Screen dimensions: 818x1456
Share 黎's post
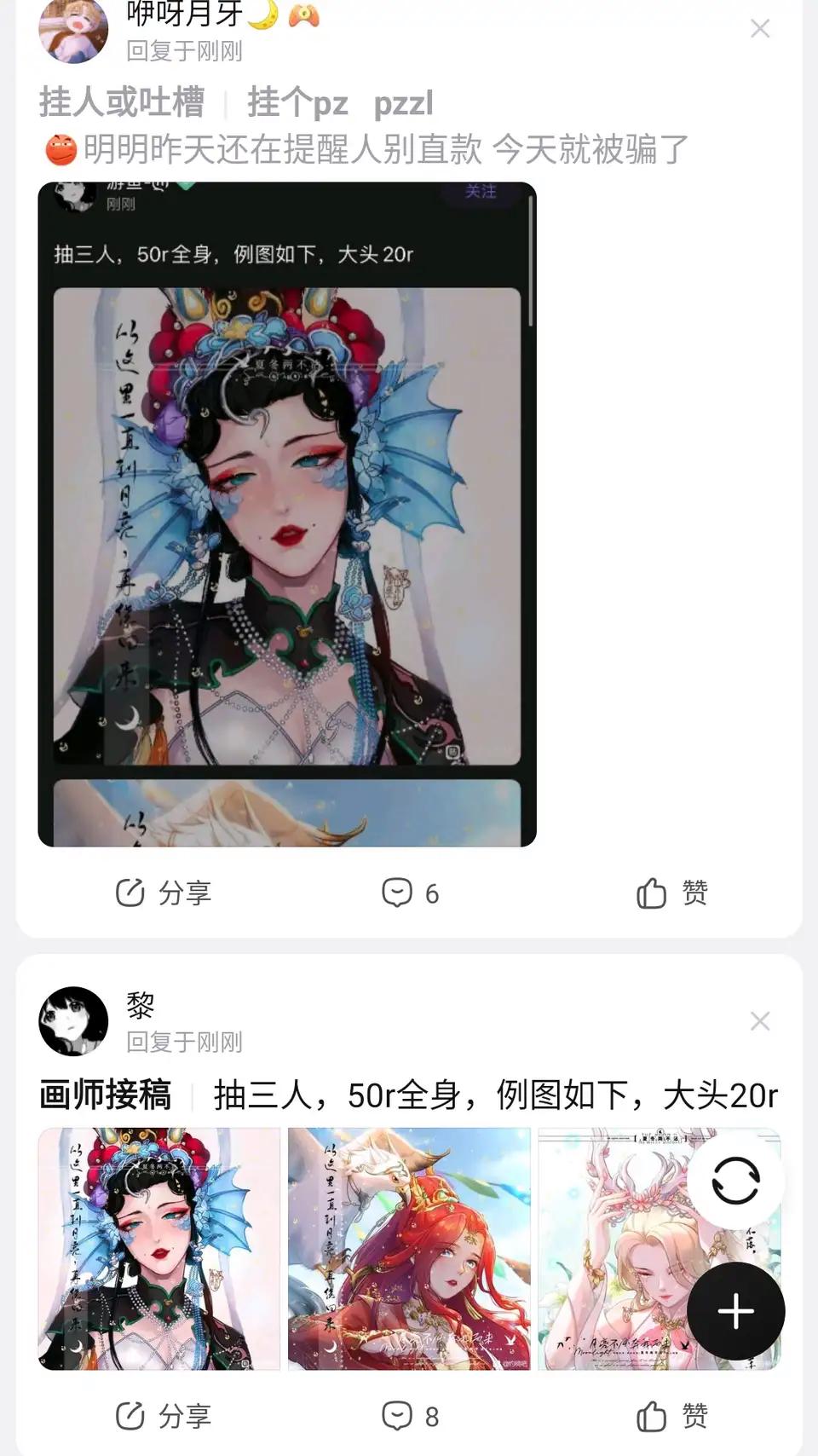click(x=164, y=1416)
